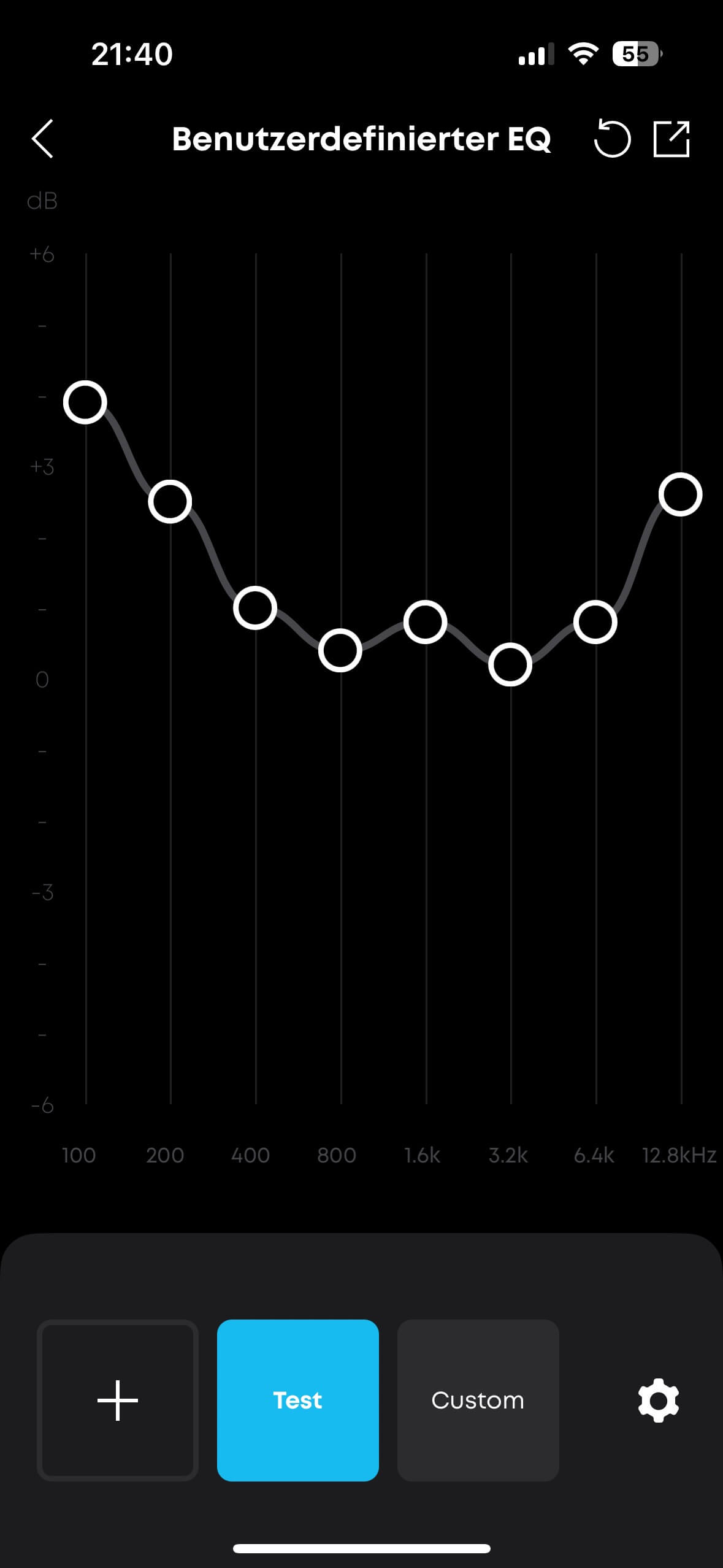Viewport: 723px width, 1568px height.
Task: Select the 6.4k band handle
Action: point(595,622)
